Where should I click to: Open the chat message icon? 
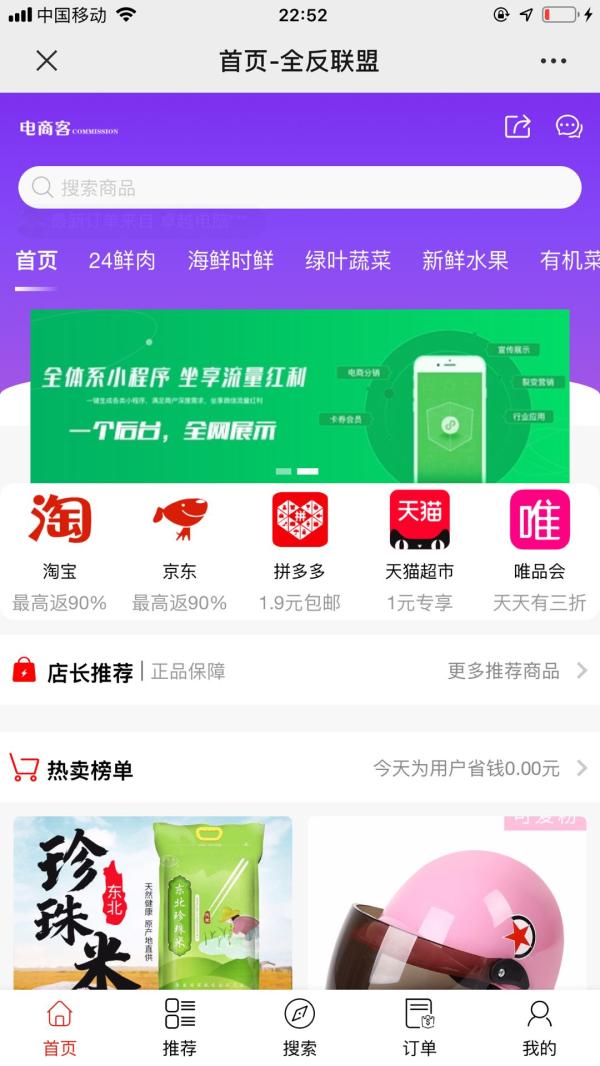pyautogui.click(x=568, y=127)
